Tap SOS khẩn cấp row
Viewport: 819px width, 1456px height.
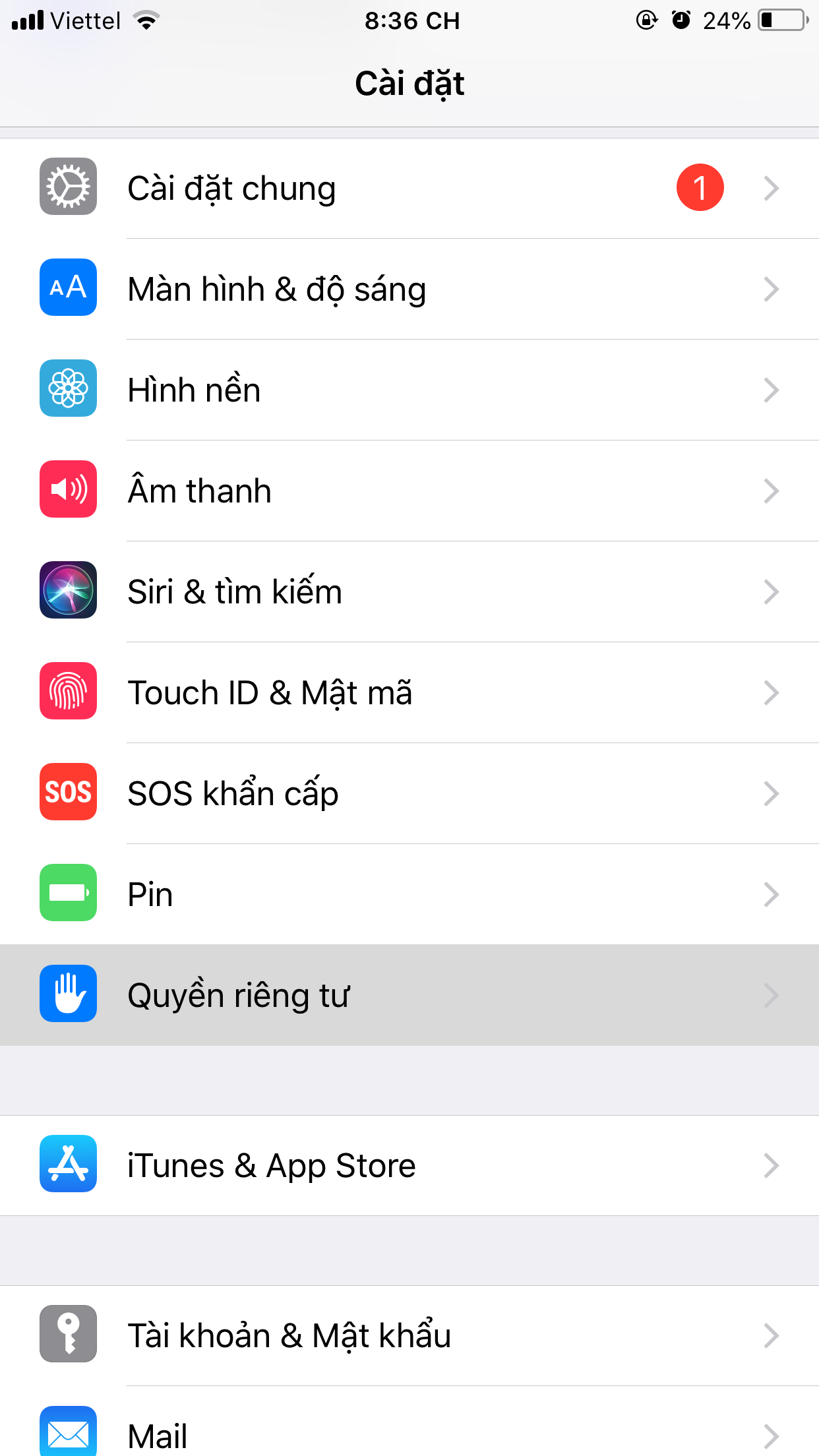(x=409, y=794)
